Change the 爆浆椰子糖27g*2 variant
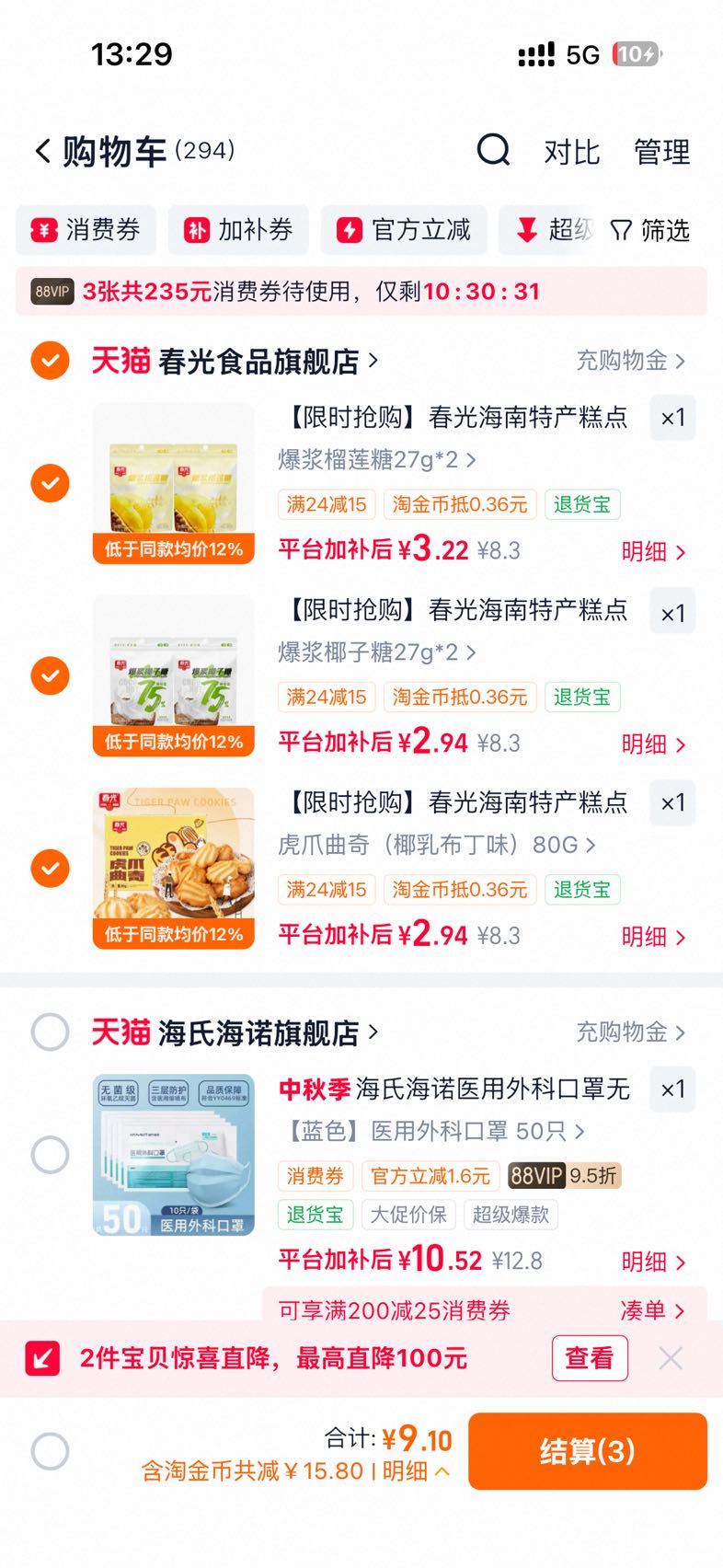723x1568 pixels. [x=377, y=652]
